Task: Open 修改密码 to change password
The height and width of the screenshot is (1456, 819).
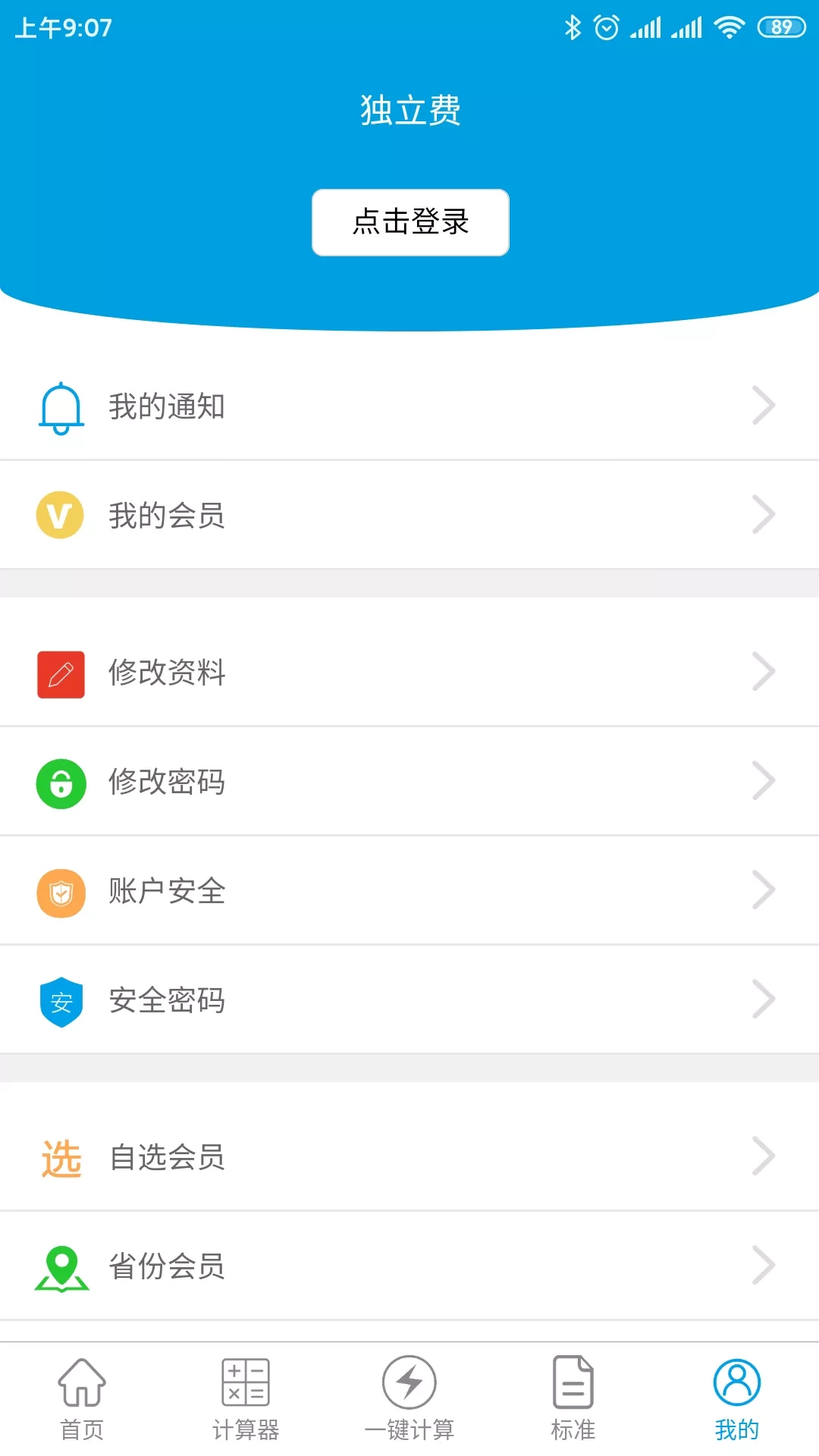Action: point(409,782)
